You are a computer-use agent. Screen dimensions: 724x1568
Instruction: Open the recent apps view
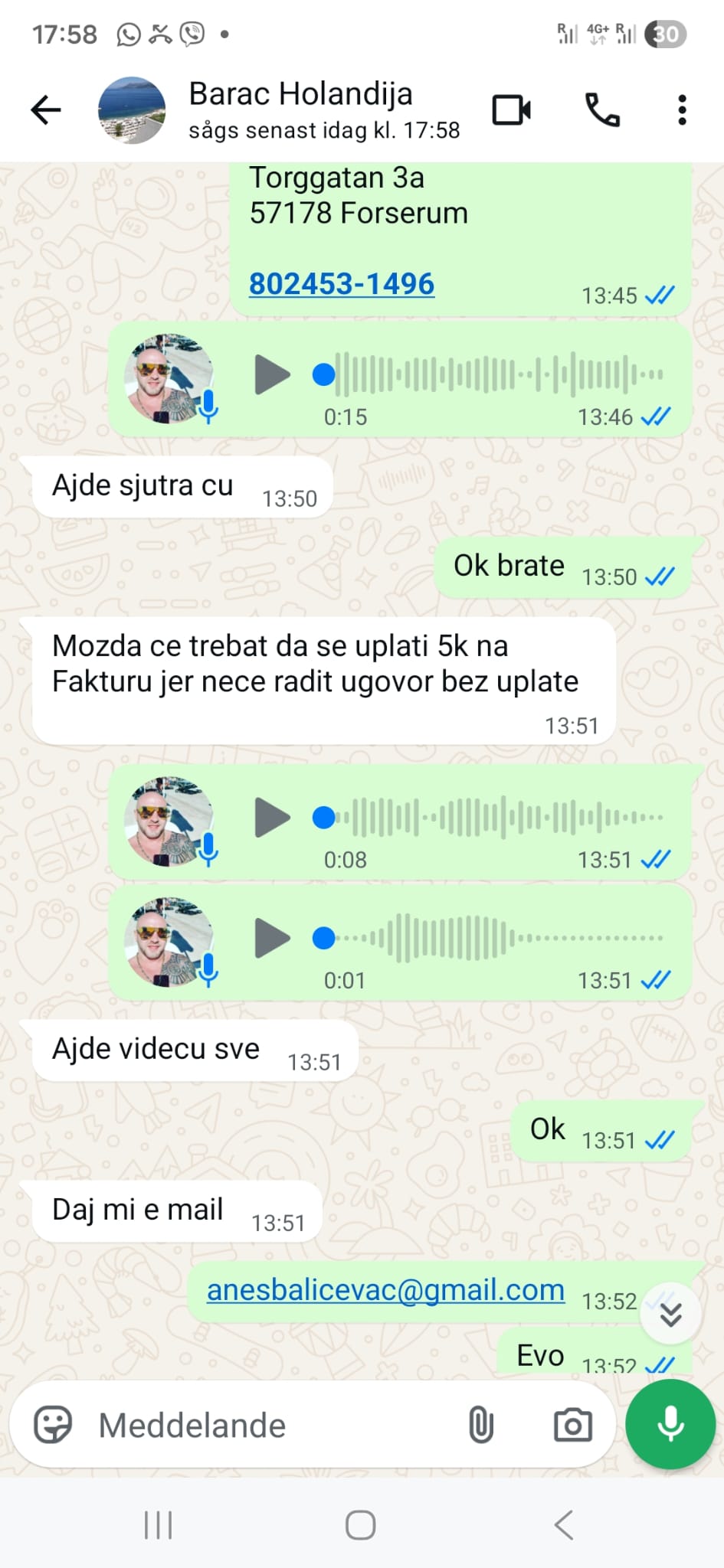[159, 1524]
